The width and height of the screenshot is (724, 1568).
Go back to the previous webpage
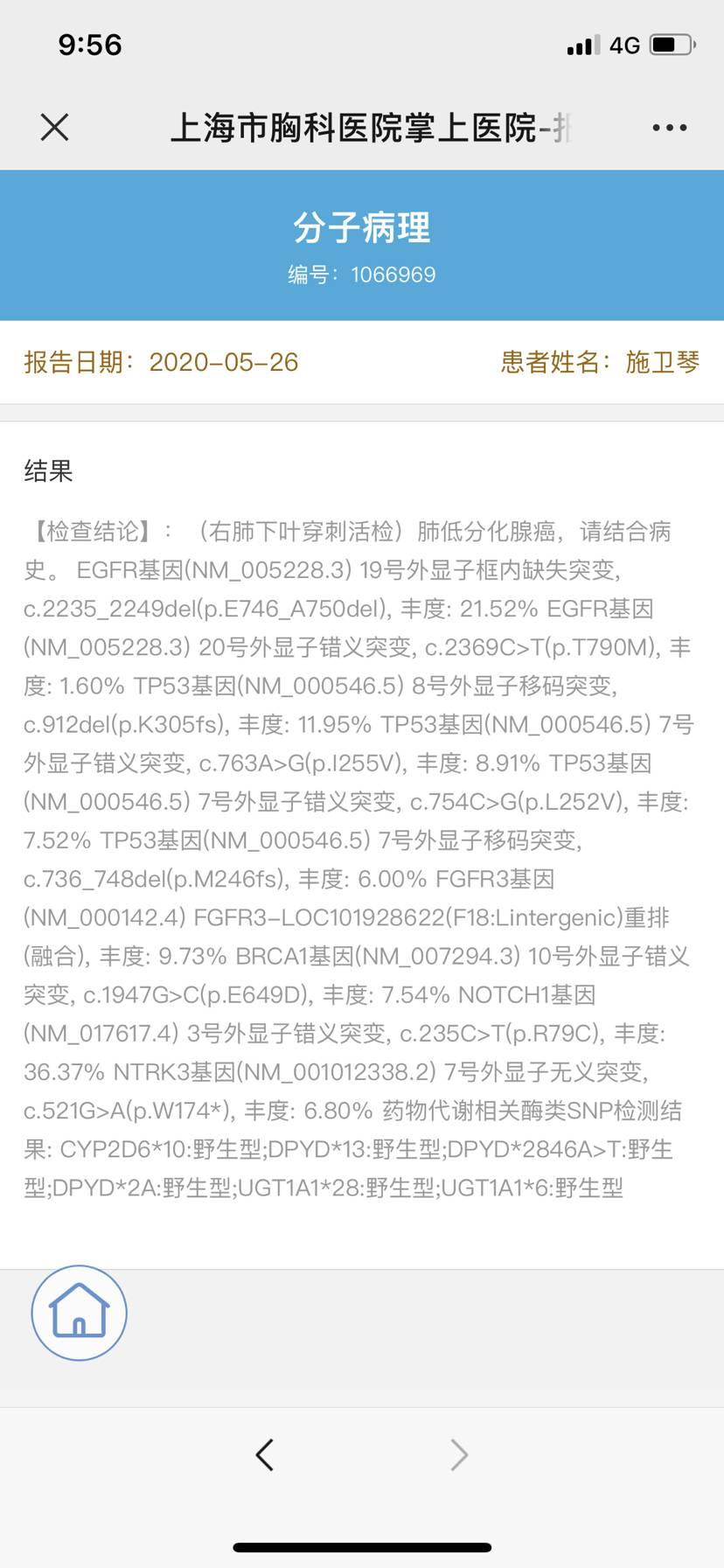265,1455
